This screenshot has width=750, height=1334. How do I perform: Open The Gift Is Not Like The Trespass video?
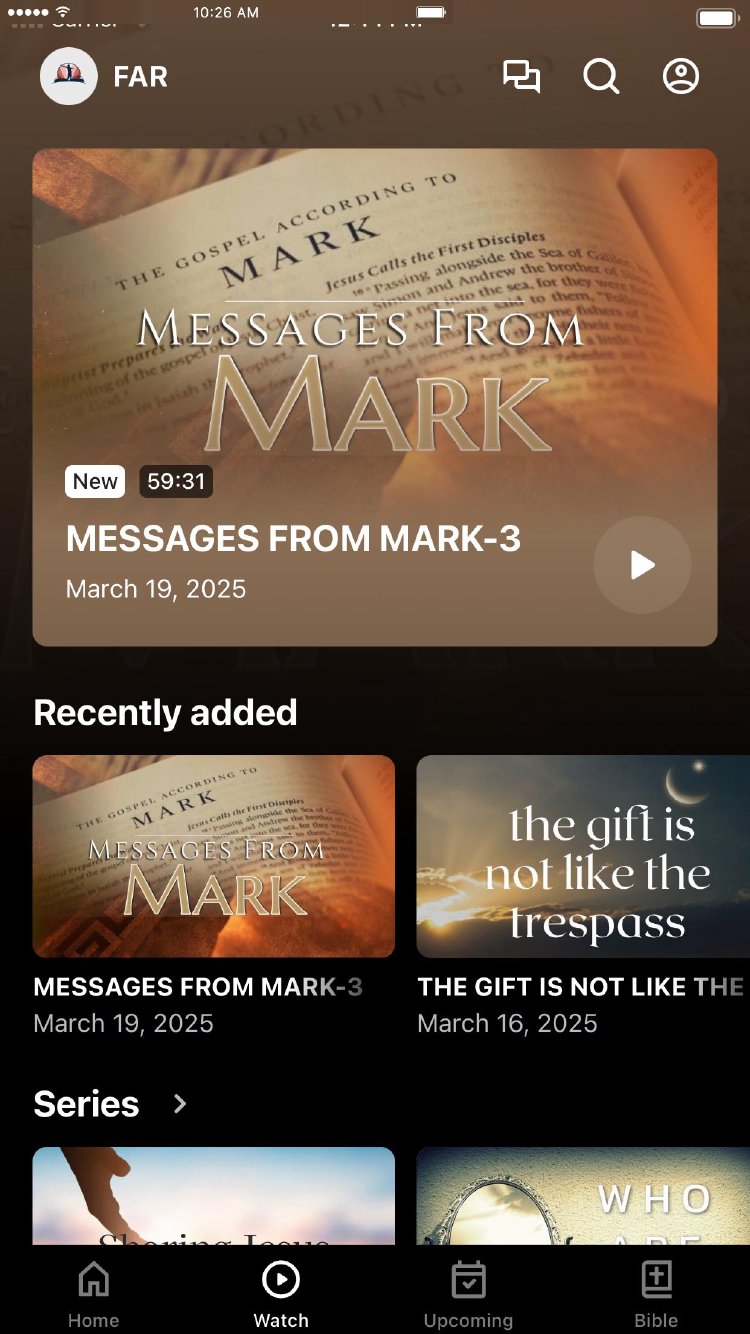pyautogui.click(x=583, y=856)
